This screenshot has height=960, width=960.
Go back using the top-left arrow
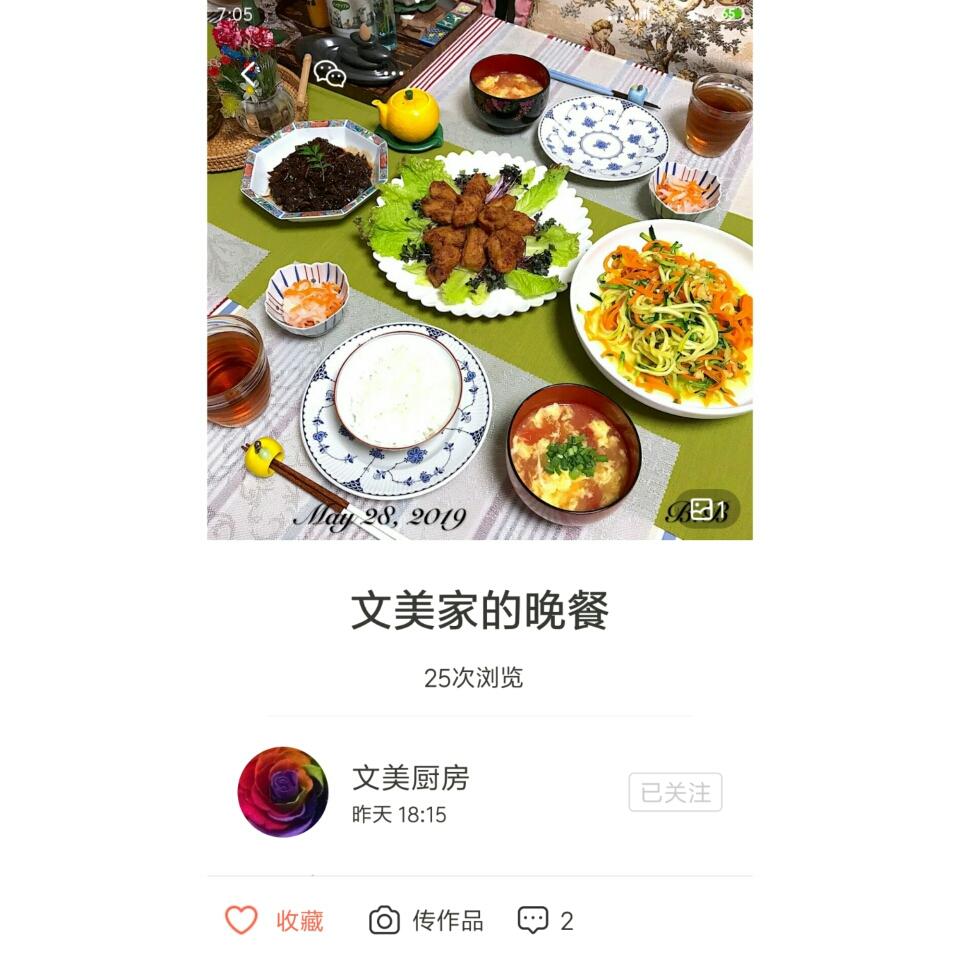(x=249, y=73)
